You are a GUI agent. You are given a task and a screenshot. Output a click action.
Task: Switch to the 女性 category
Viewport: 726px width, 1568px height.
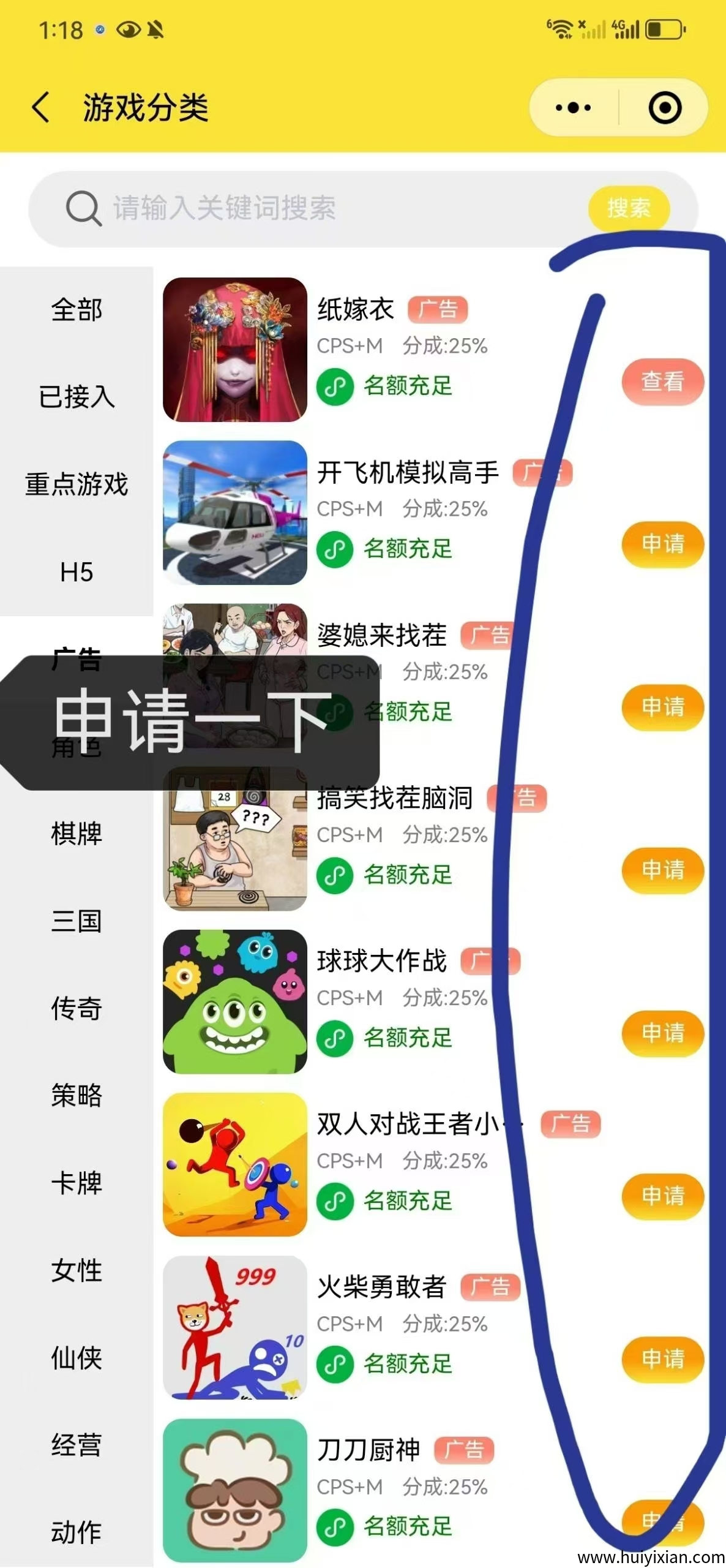click(77, 1270)
